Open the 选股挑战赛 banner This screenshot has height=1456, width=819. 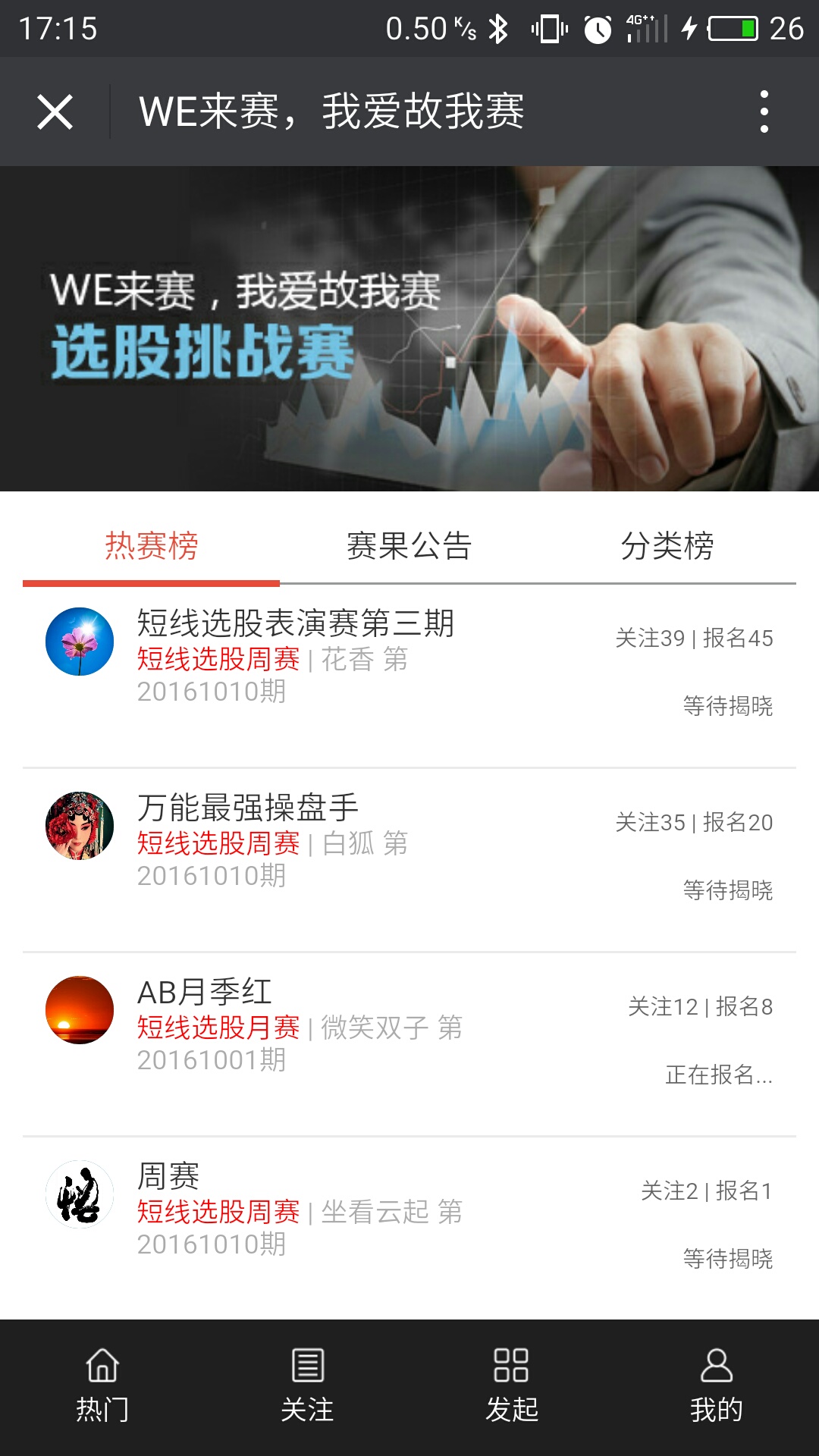[x=409, y=328]
